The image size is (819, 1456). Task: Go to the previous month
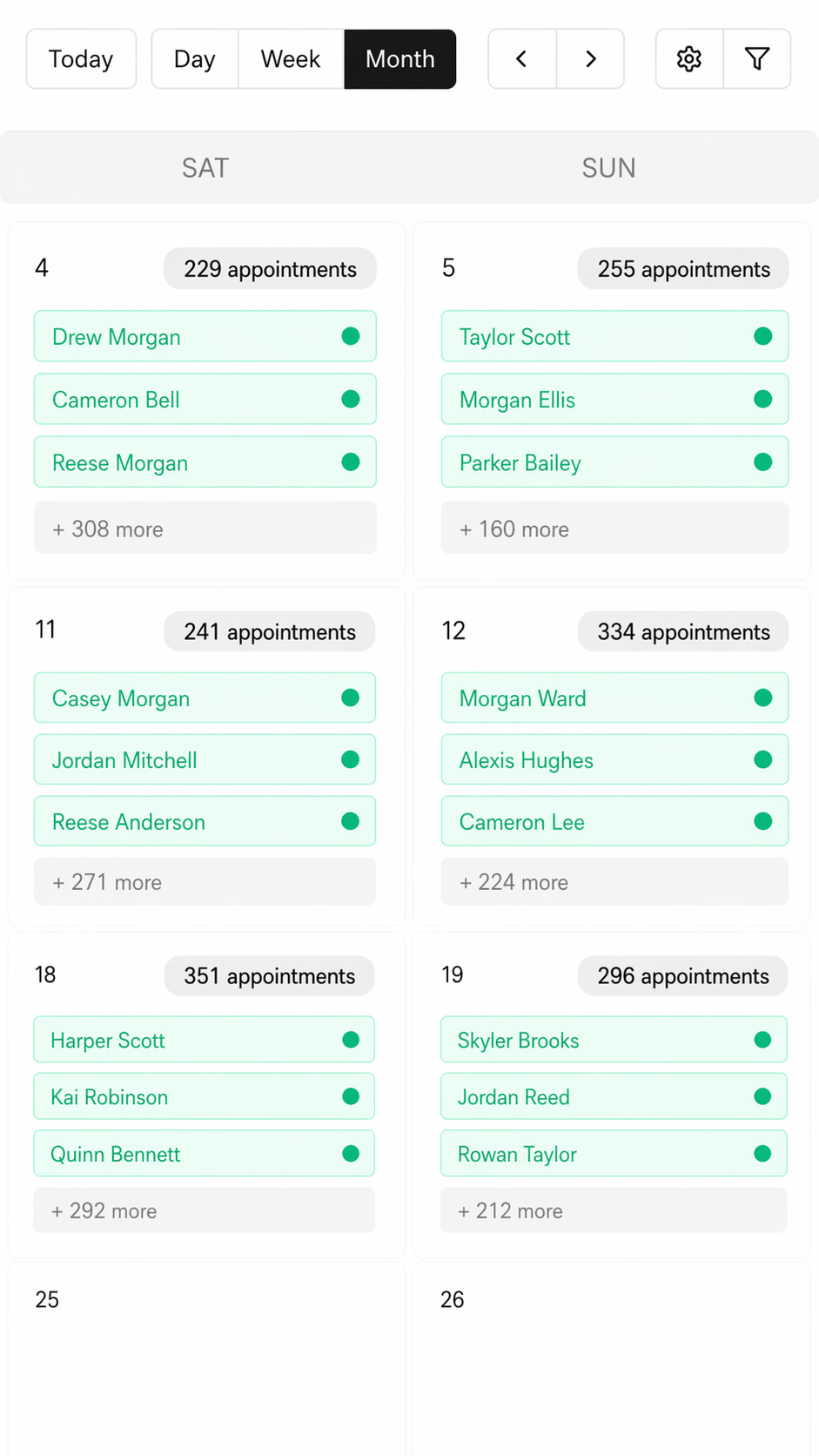pos(522,59)
